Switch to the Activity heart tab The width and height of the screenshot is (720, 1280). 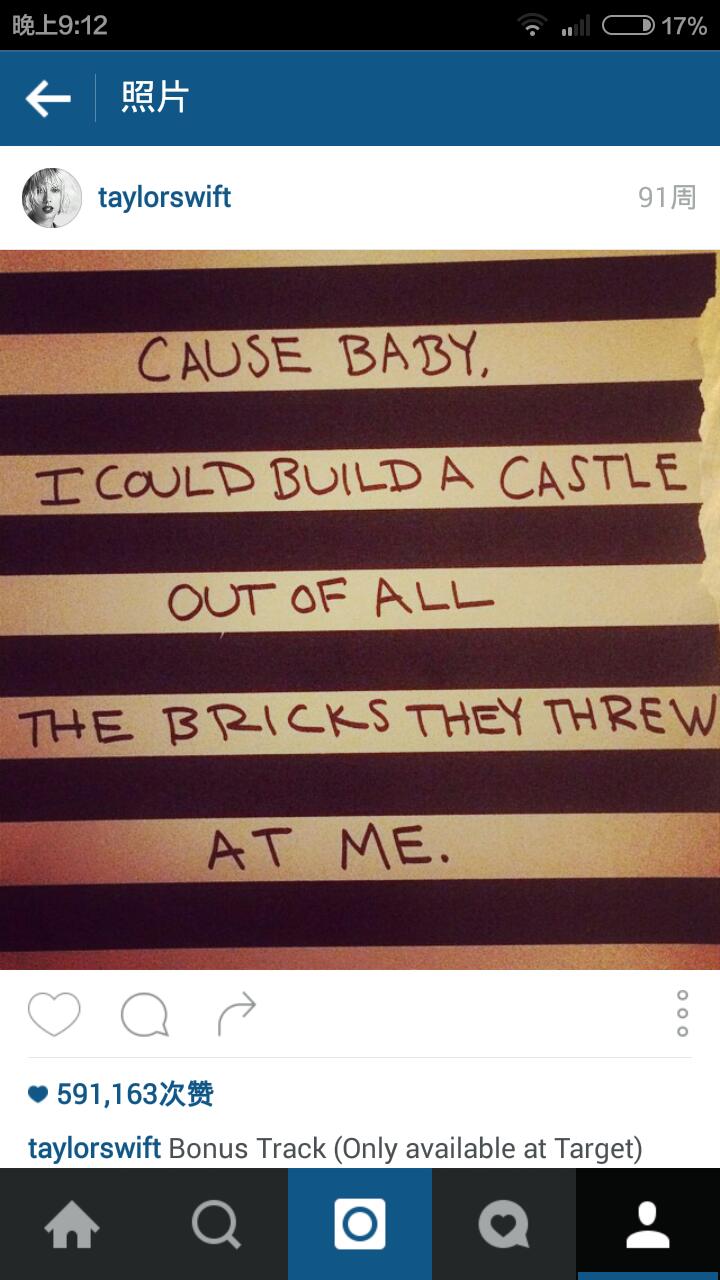(504, 1224)
